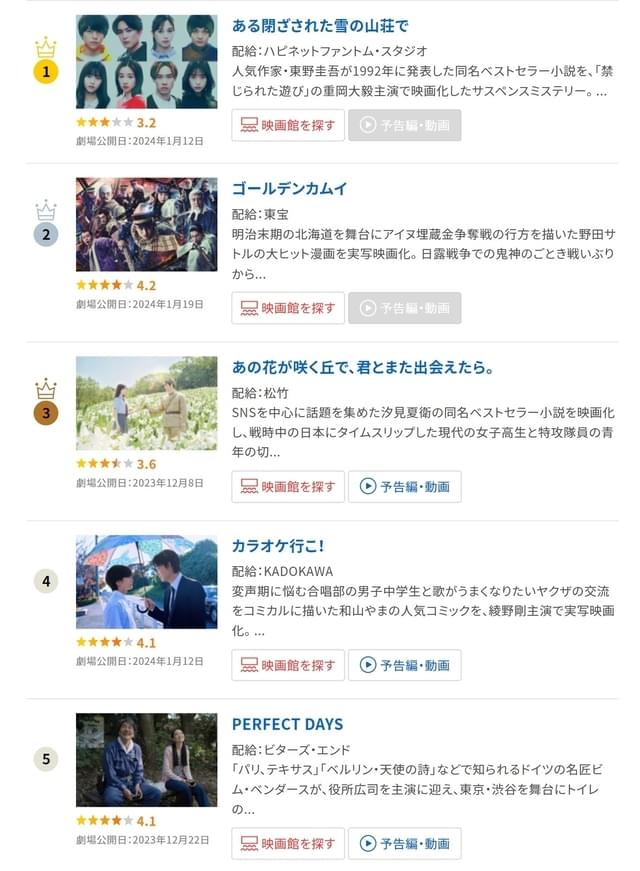The image size is (640, 871).
Task: Watch the PERFECT DAYS trailer and videos
Action: click(x=405, y=844)
